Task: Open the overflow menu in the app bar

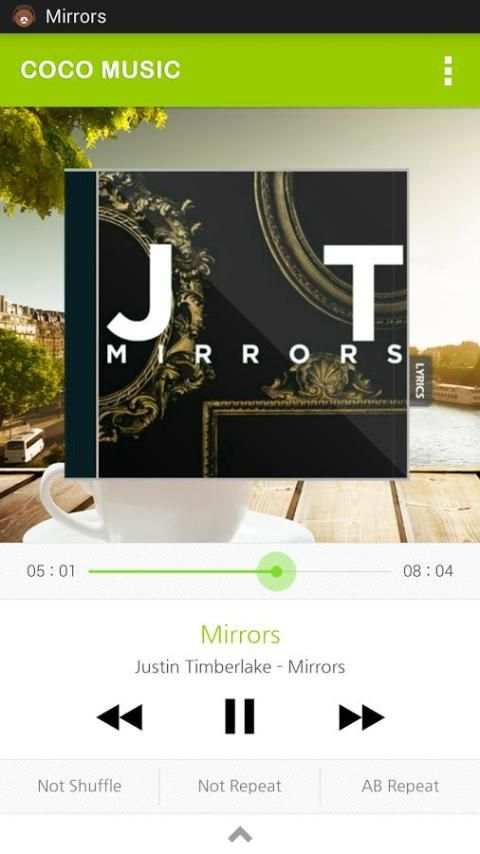Action: pyautogui.click(x=448, y=71)
